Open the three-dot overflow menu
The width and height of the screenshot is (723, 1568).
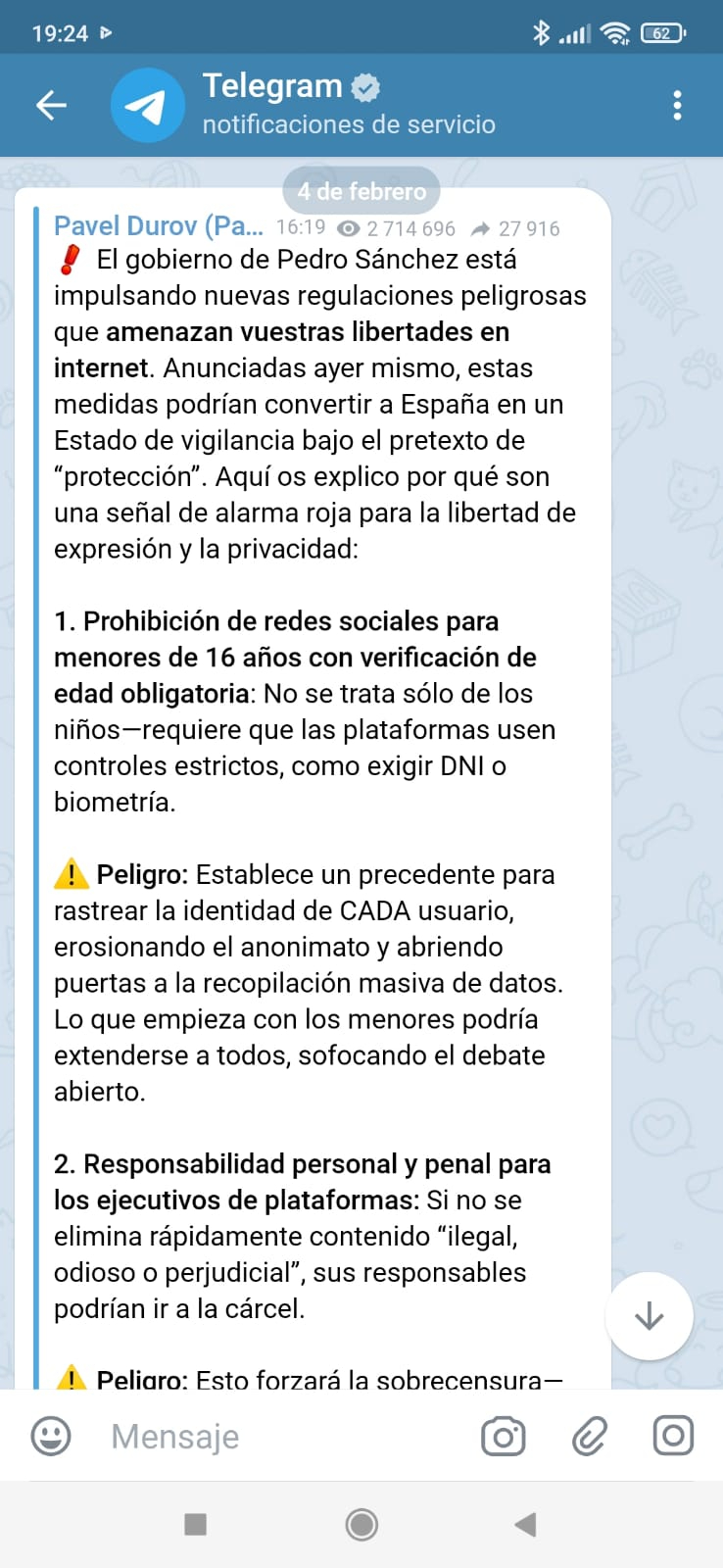(x=677, y=105)
